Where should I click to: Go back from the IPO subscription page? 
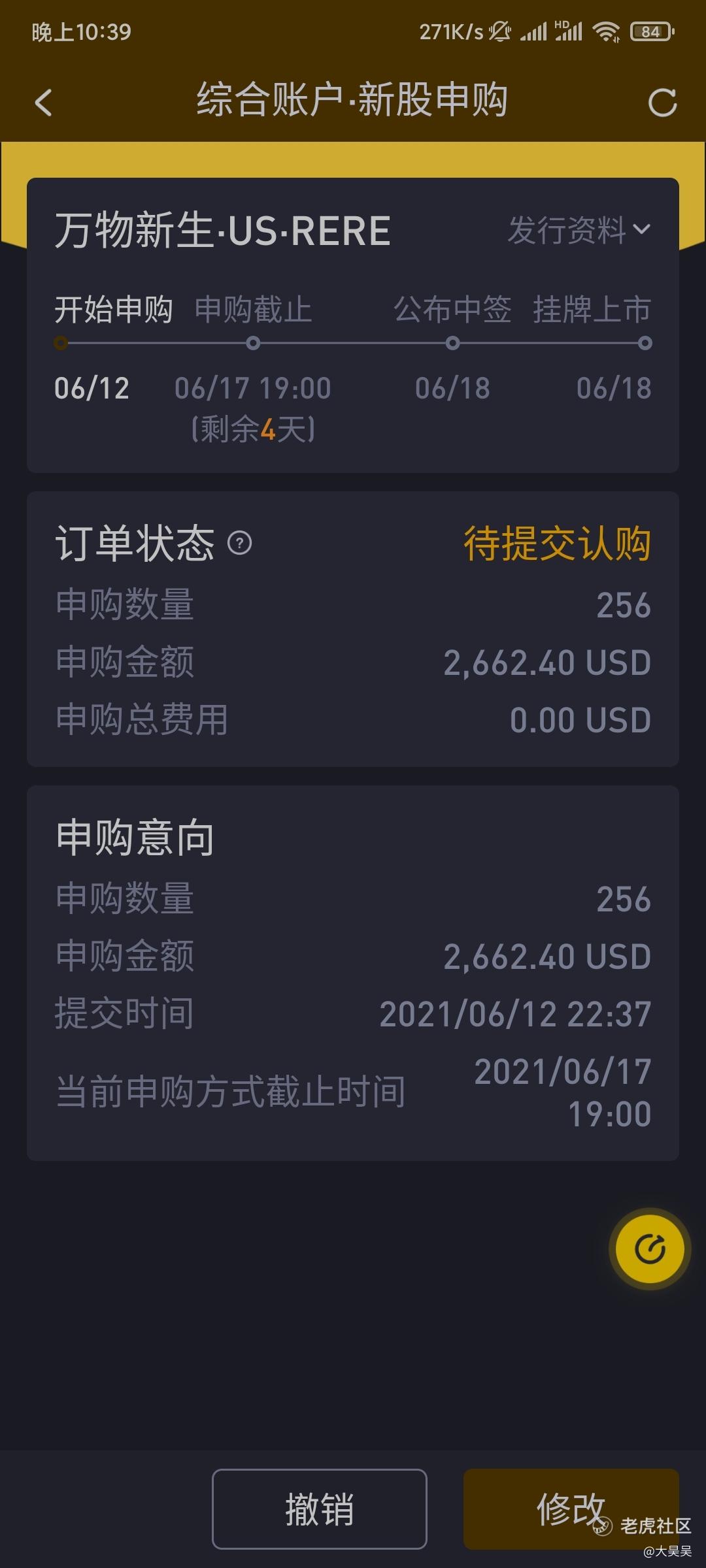tap(43, 103)
